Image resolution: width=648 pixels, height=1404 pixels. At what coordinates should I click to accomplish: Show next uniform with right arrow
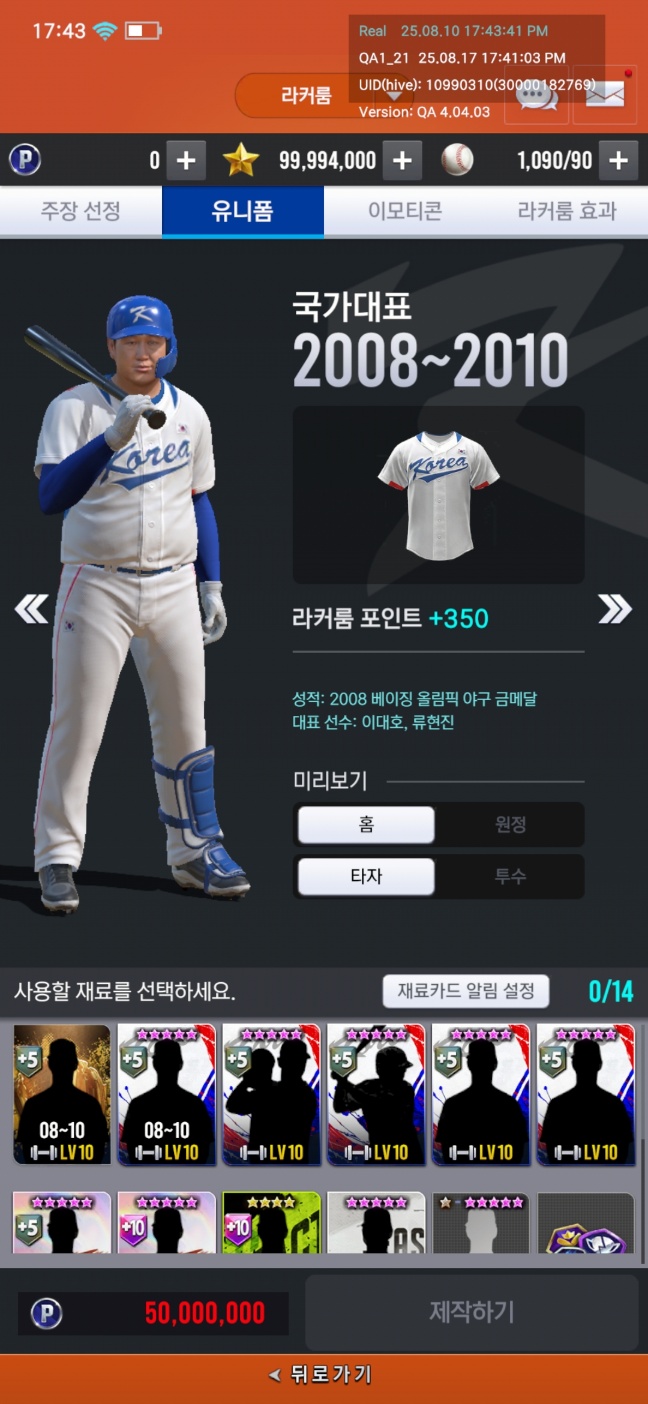[x=614, y=609]
